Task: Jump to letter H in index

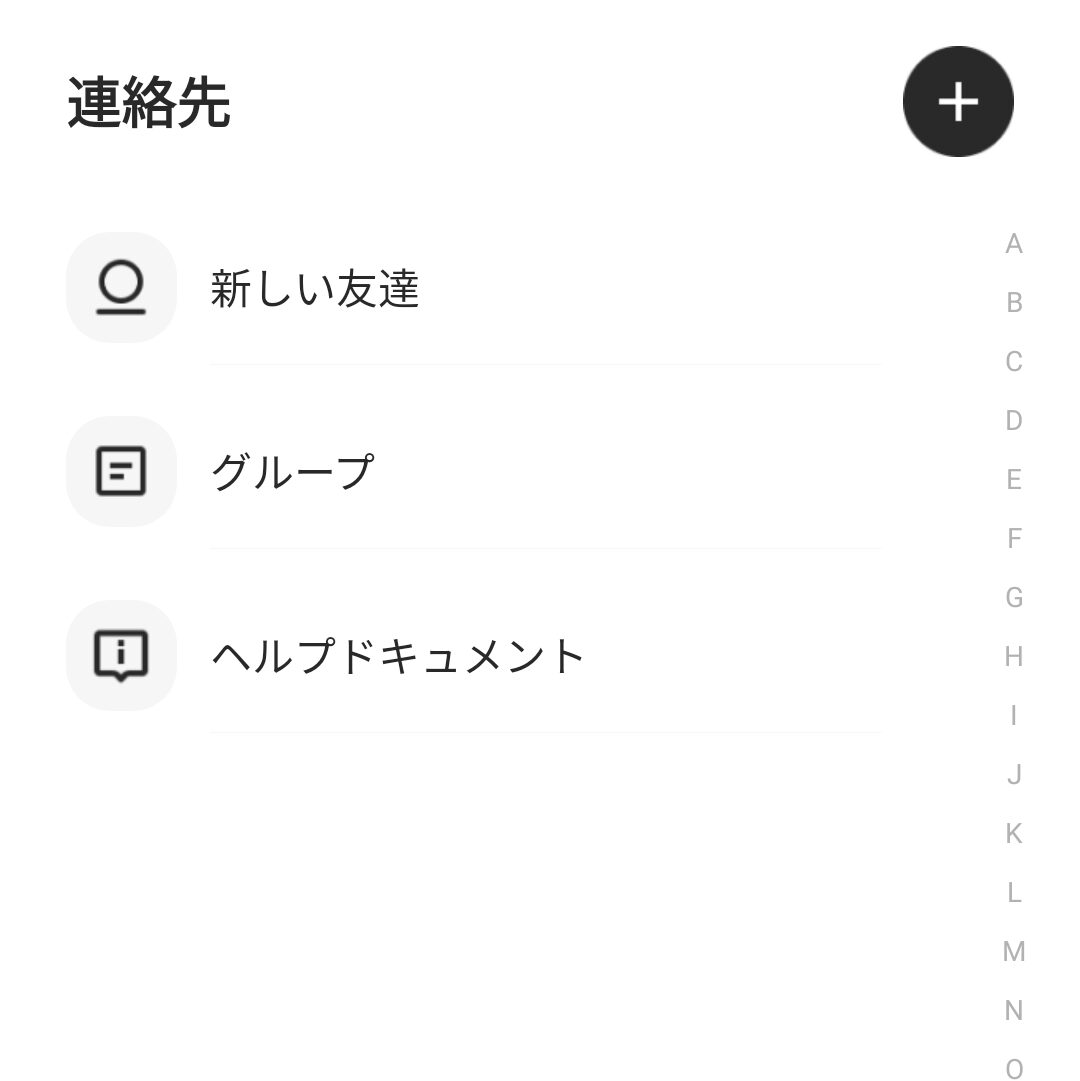Action: (1014, 657)
